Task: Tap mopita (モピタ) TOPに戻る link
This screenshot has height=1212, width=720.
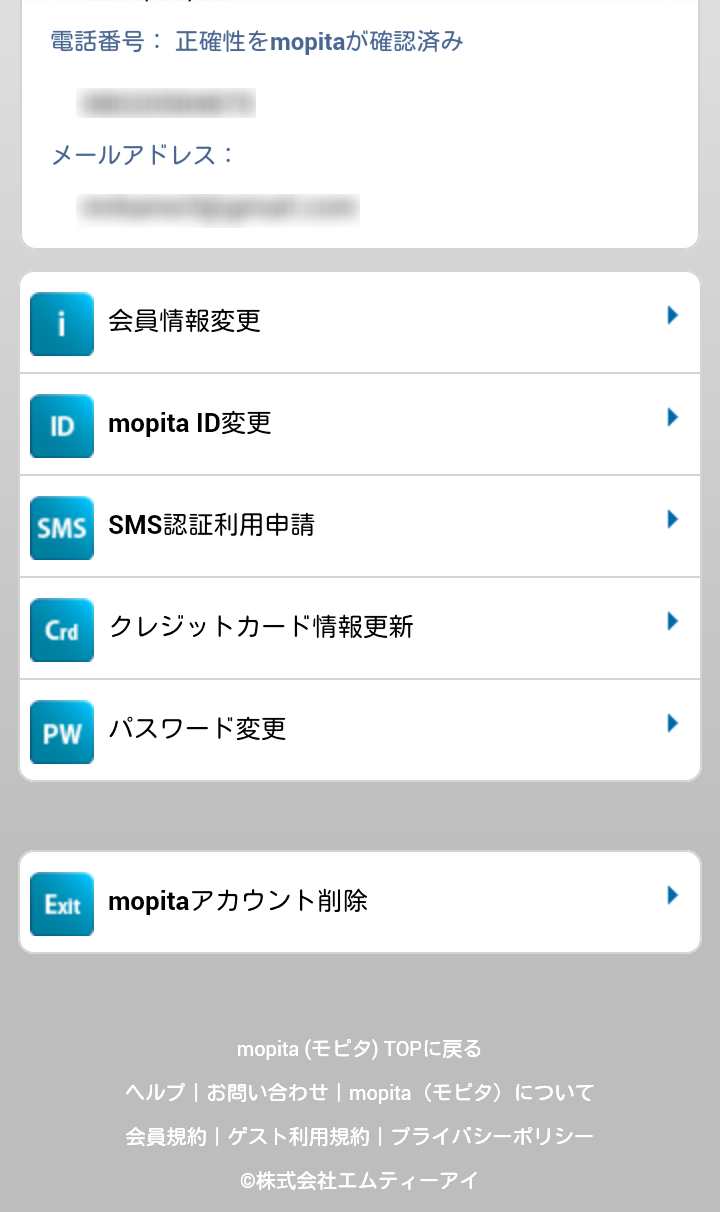Action: tap(359, 1049)
